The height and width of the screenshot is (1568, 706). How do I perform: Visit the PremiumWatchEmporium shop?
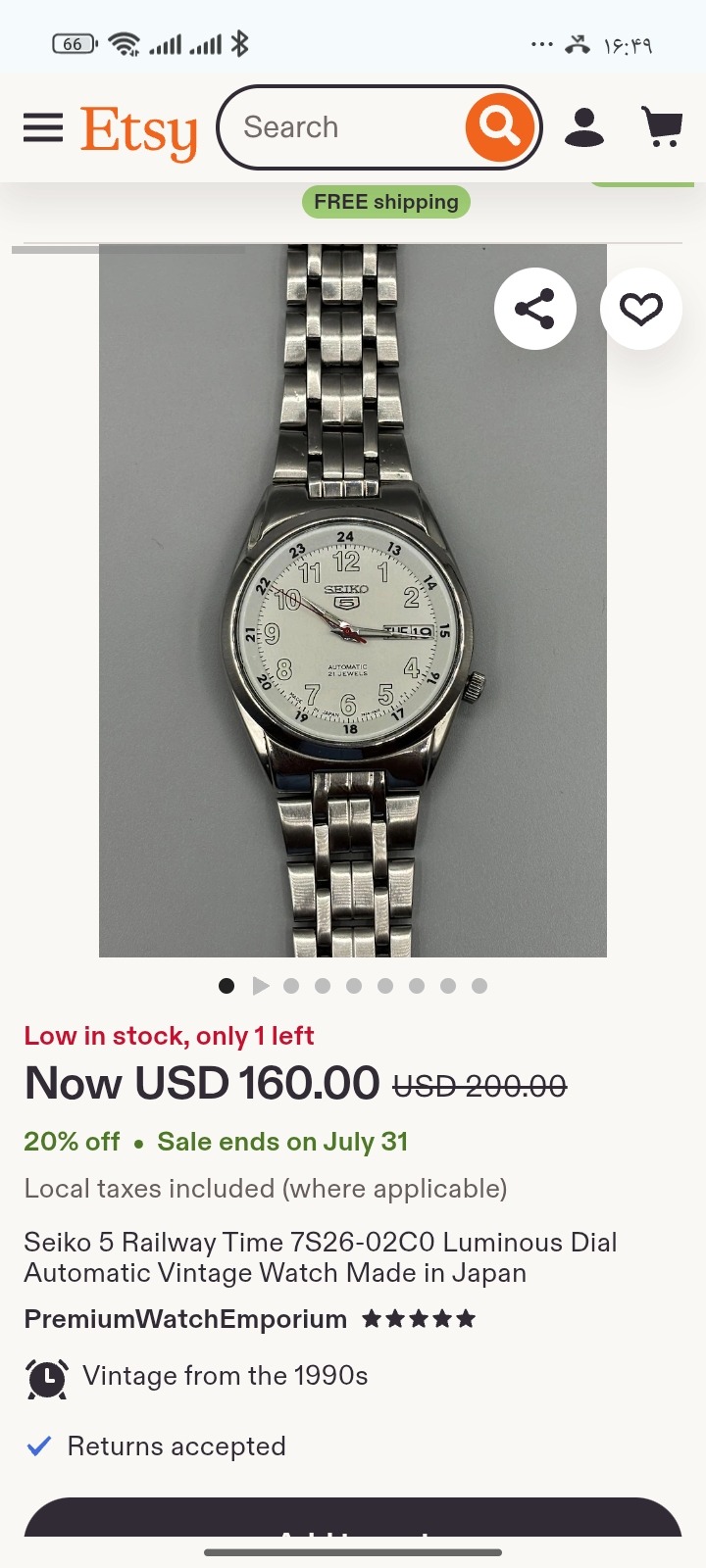click(x=185, y=1319)
